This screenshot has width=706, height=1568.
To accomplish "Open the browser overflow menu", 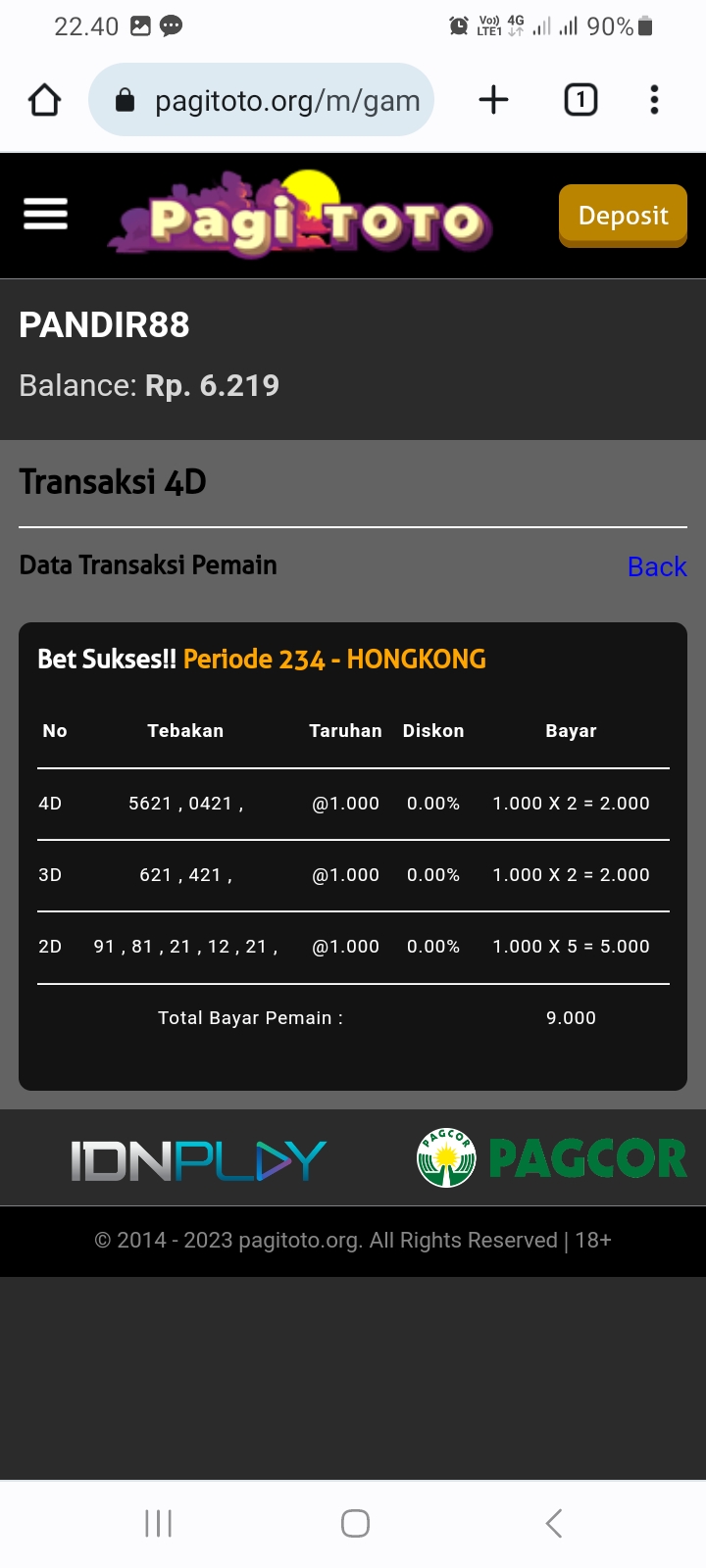I will 654,100.
